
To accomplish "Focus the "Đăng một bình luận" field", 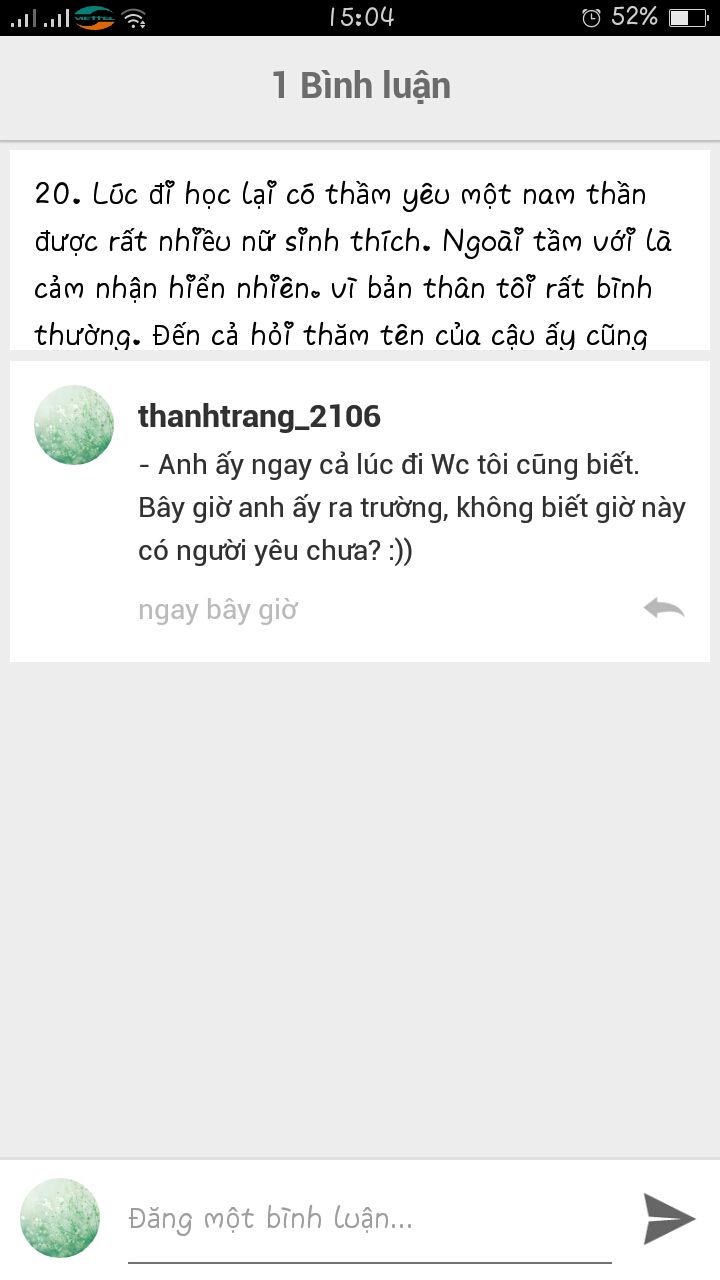I will pyautogui.click(x=370, y=1219).
